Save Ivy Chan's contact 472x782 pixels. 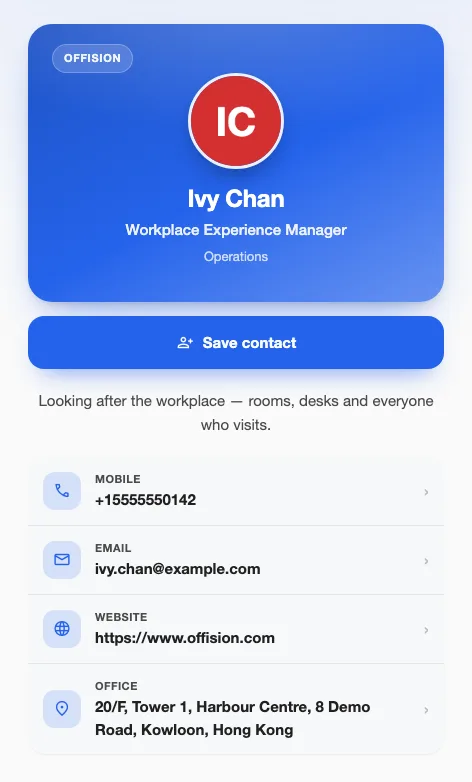pos(236,343)
